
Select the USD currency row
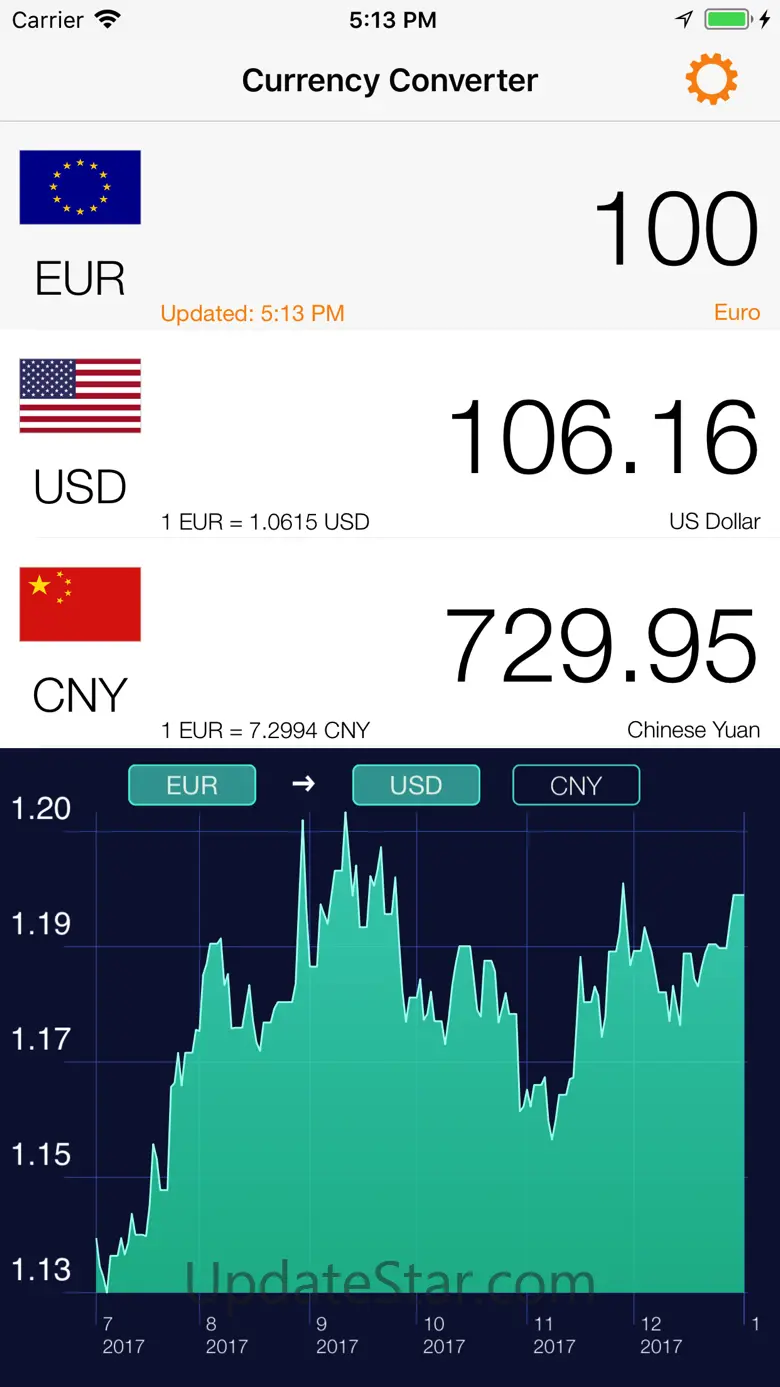coord(390,435)
